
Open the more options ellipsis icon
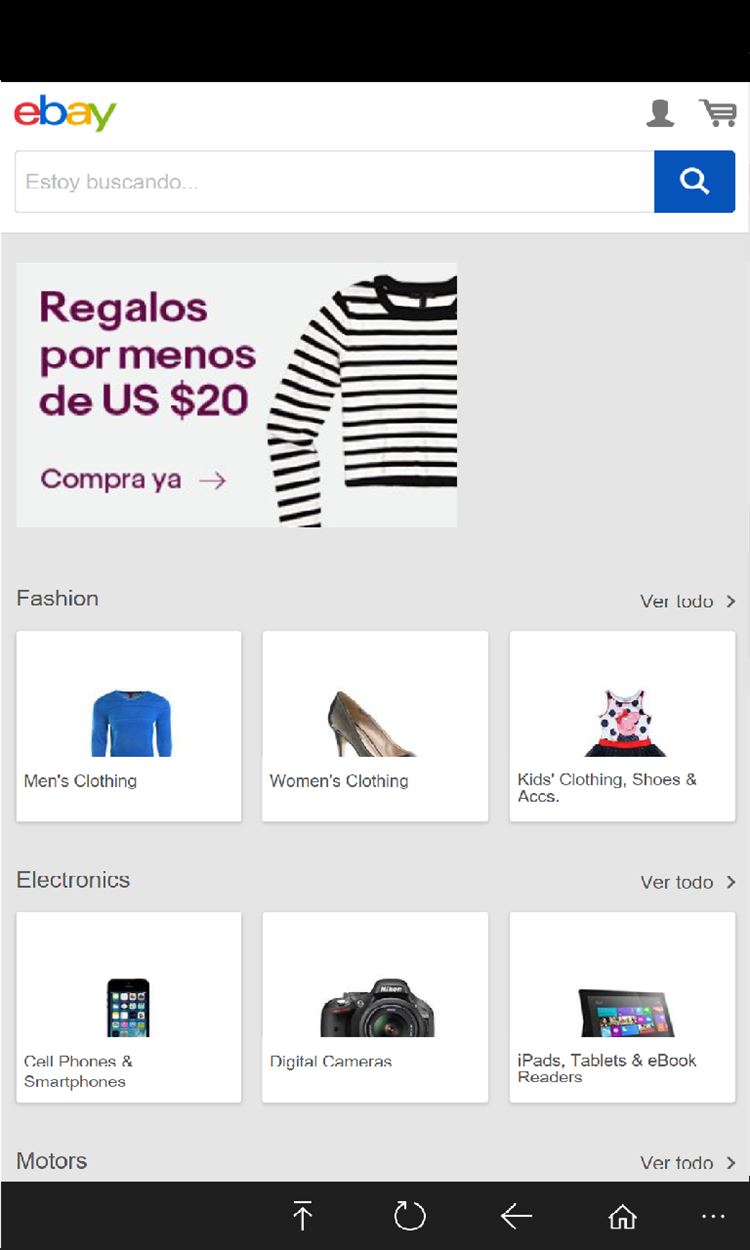pyautogui.click(x=713, y=1216)
